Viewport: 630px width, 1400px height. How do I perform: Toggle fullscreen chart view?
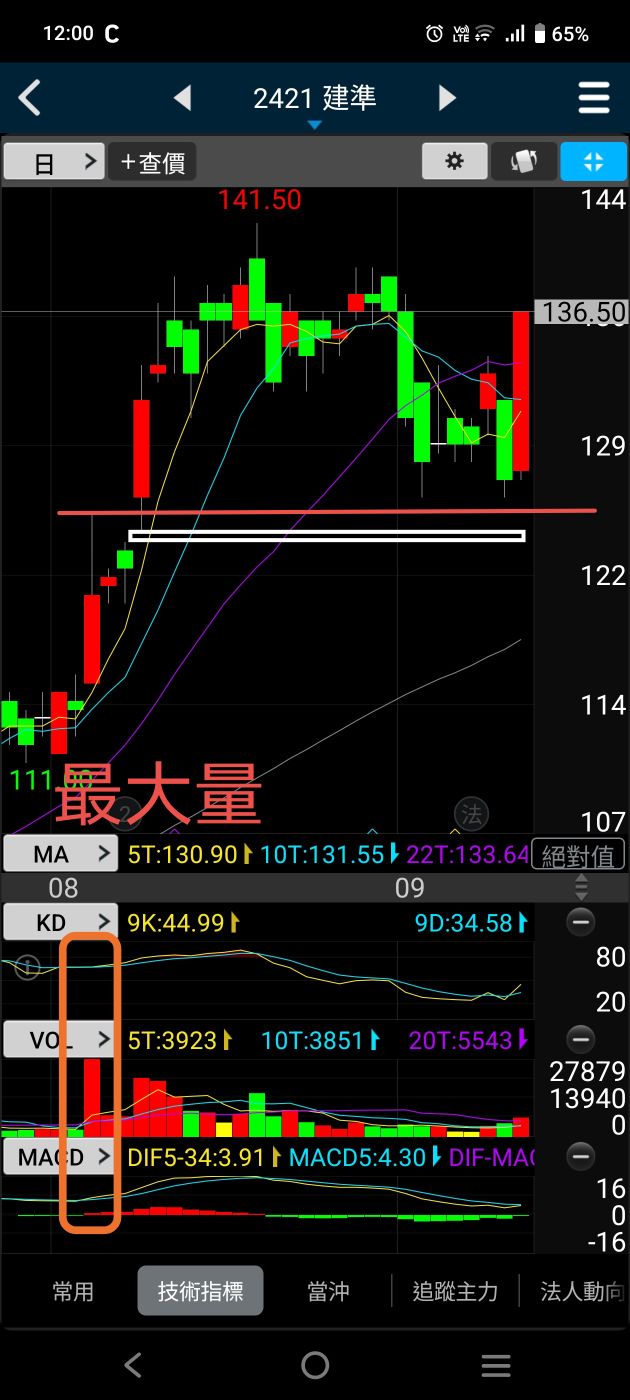pos(593,162)
